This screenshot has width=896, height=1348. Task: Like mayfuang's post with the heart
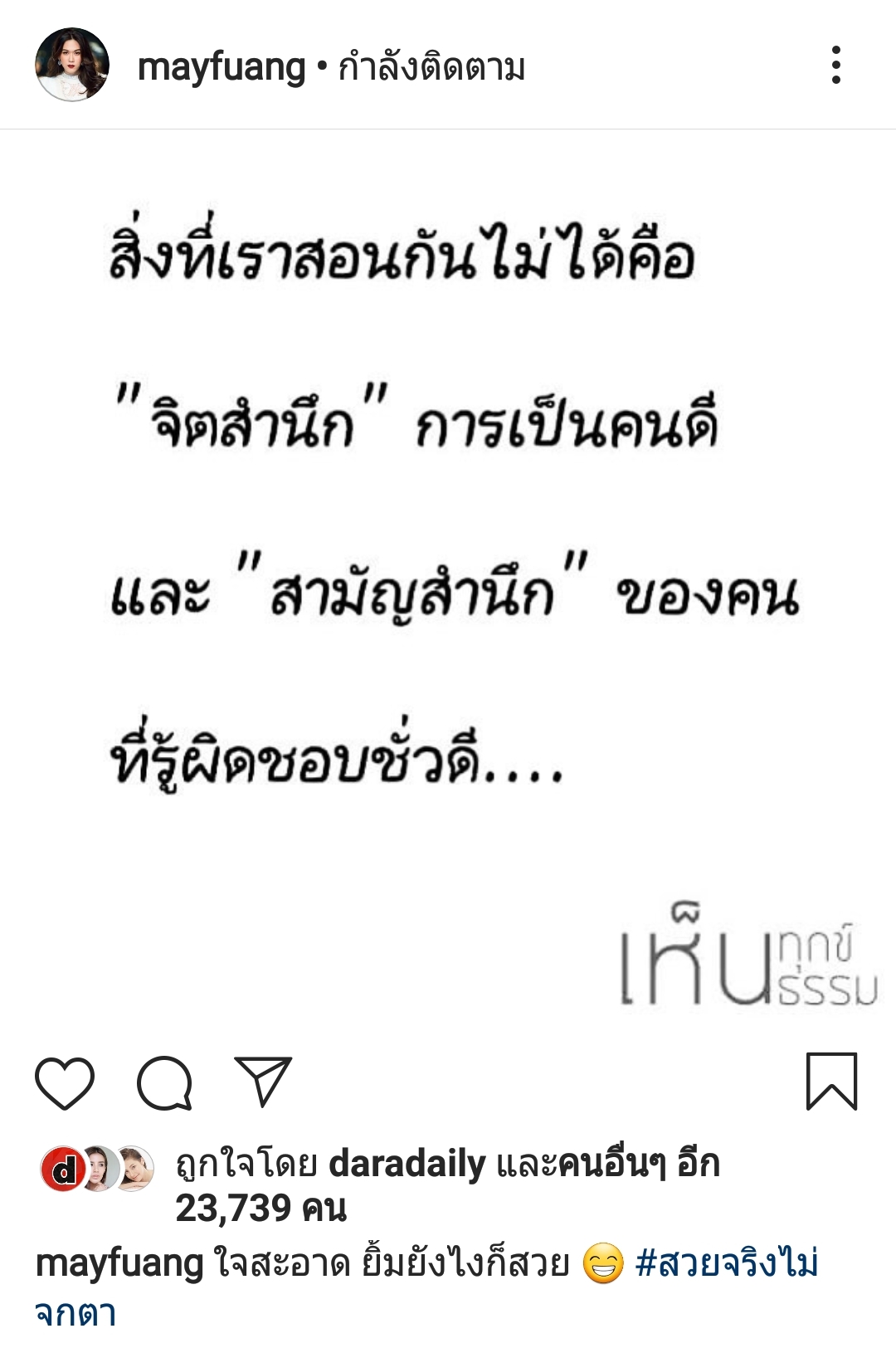[x=65, y=1083]
